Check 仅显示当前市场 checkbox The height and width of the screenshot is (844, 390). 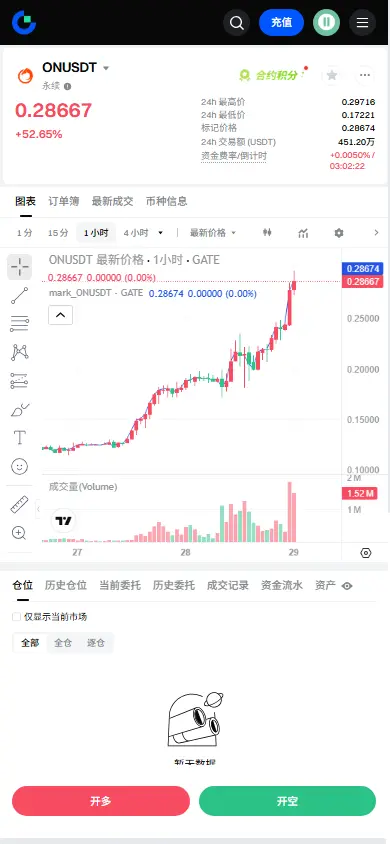[x=17, y=617]
